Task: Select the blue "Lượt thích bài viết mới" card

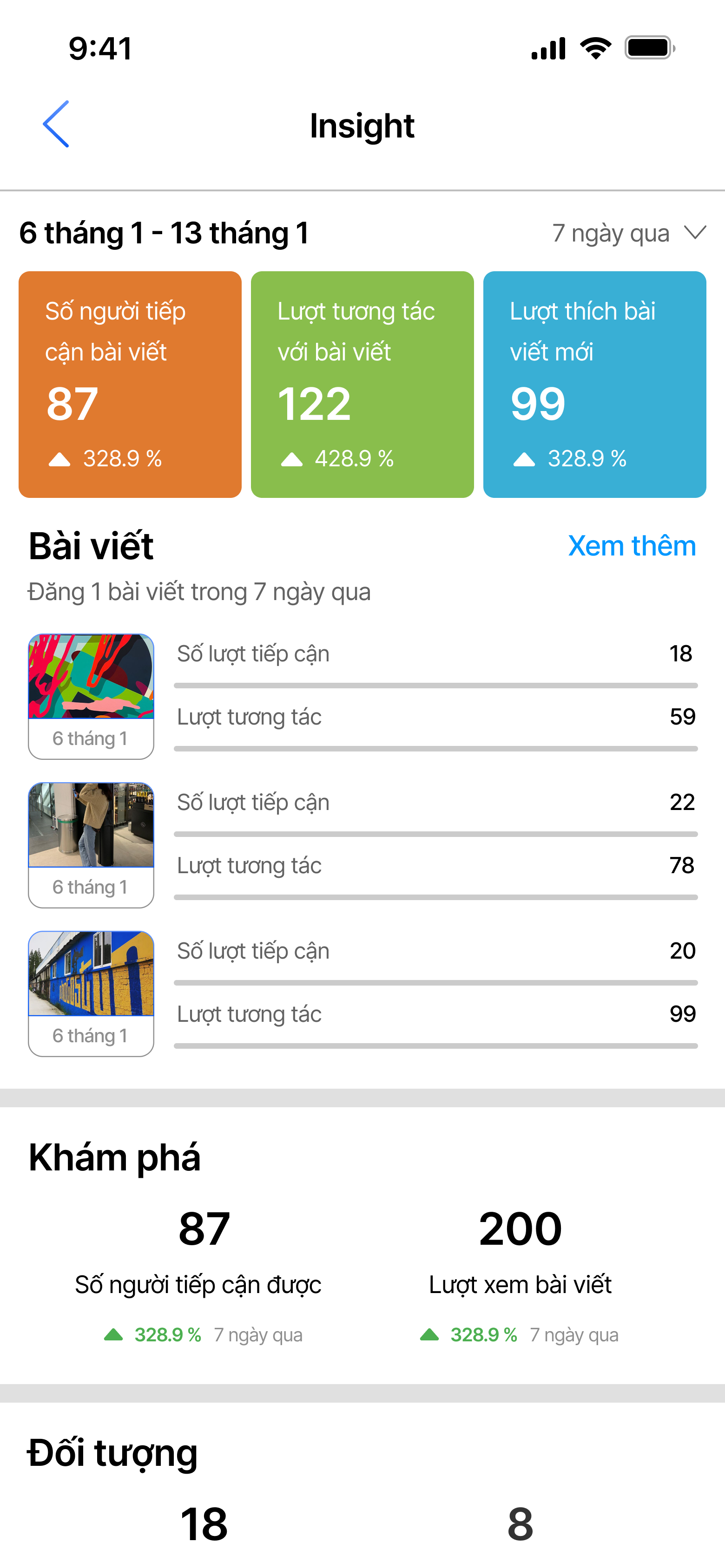Action: [x=594, y=385]
